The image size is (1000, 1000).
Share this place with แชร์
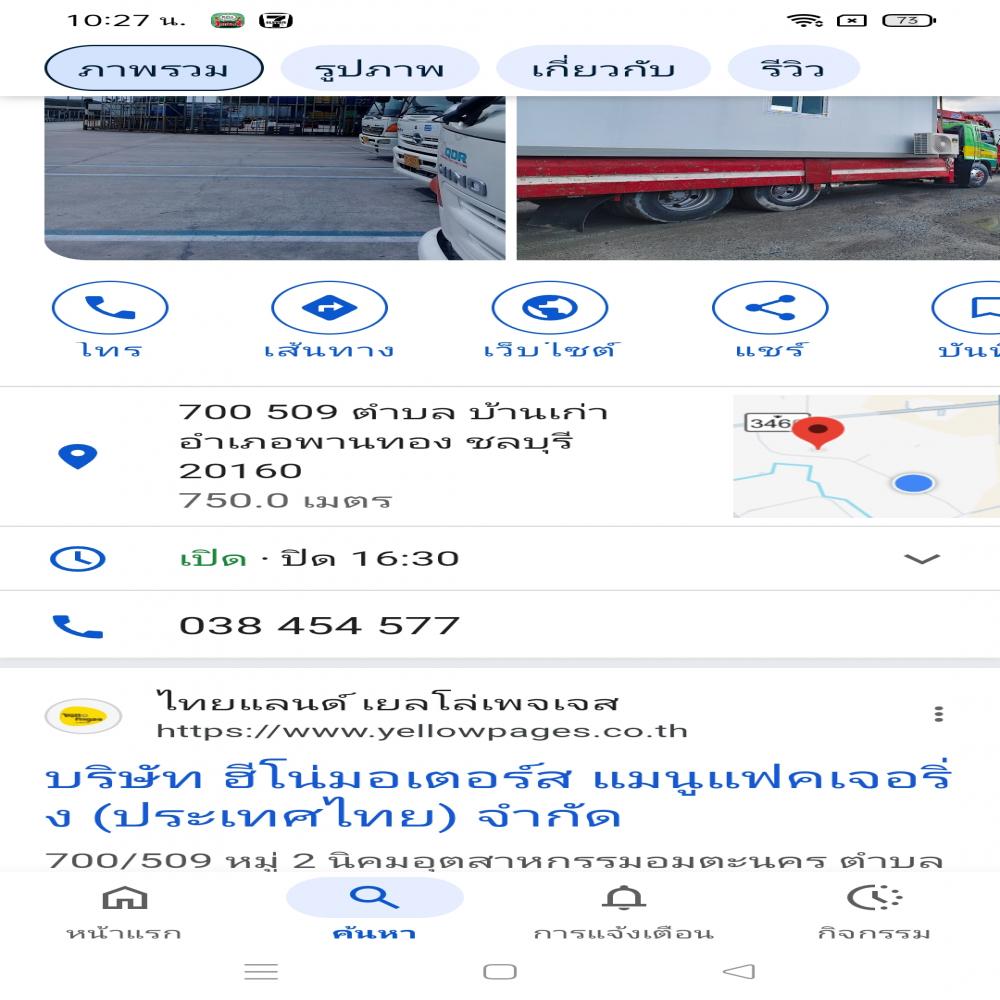pyautogui.click(x=770, y=309)
